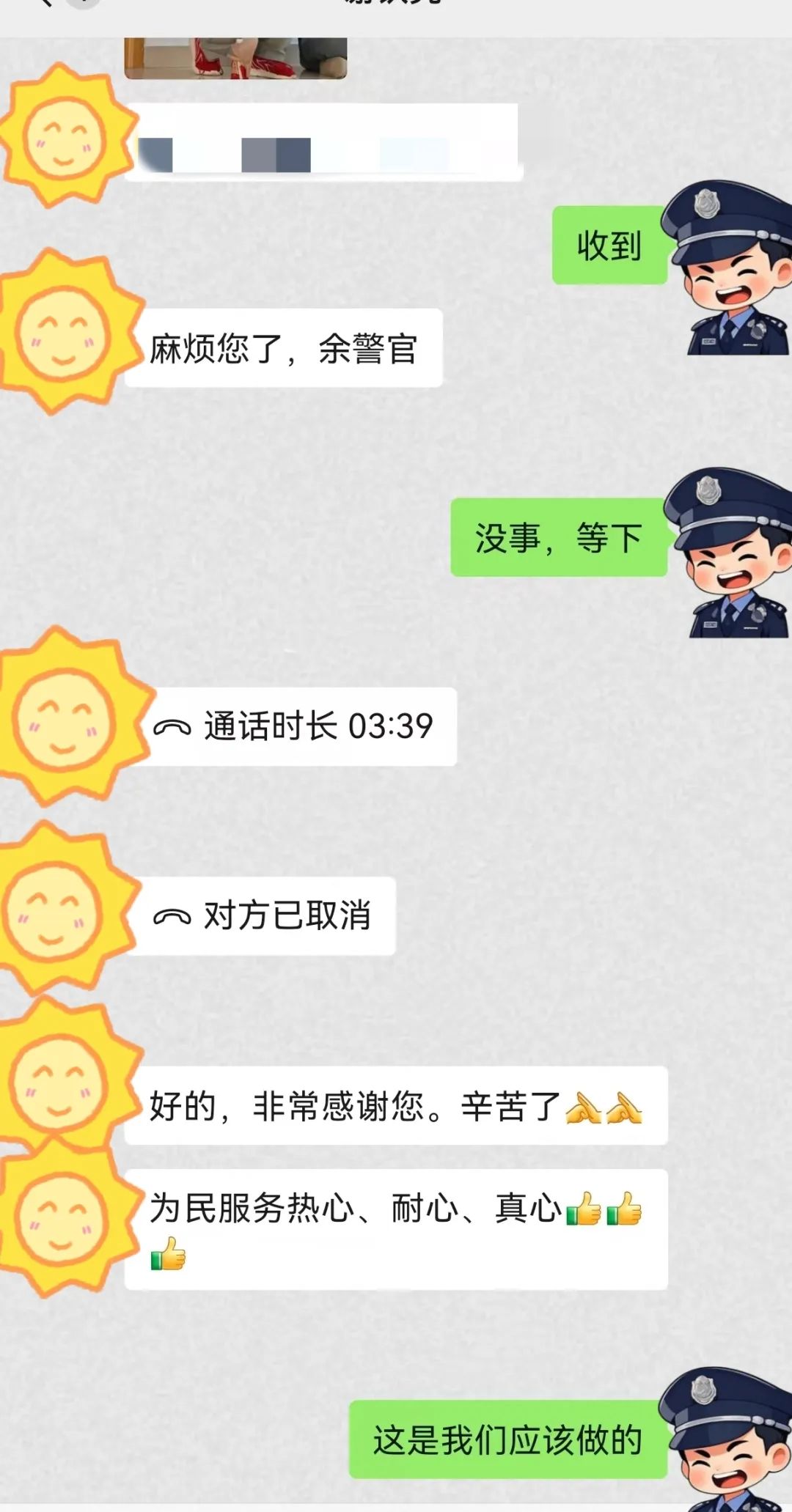
Task: Open the police avatar next to 收到
Action: tap(730, 268)
